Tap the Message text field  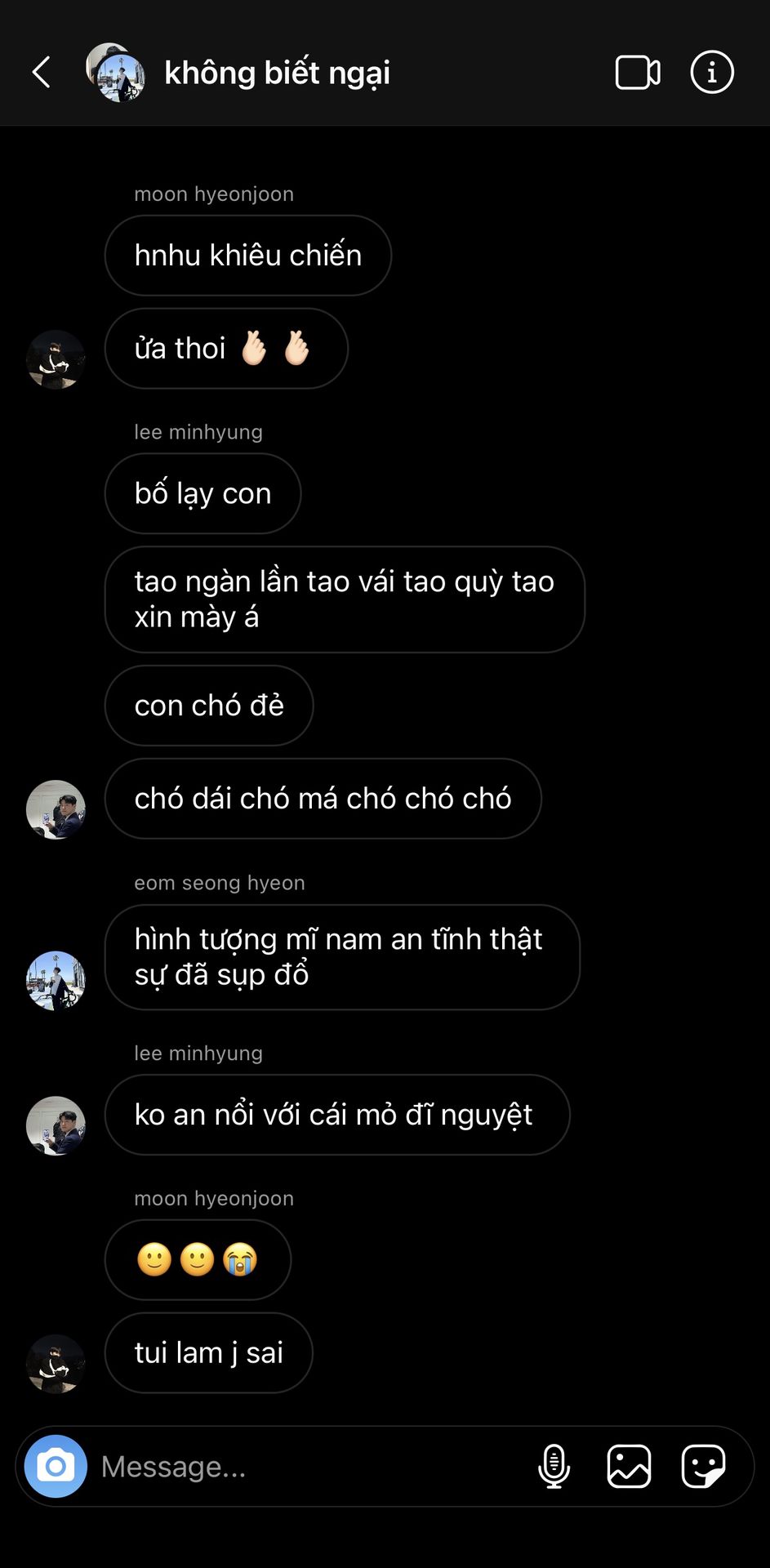pos(310,1466)
